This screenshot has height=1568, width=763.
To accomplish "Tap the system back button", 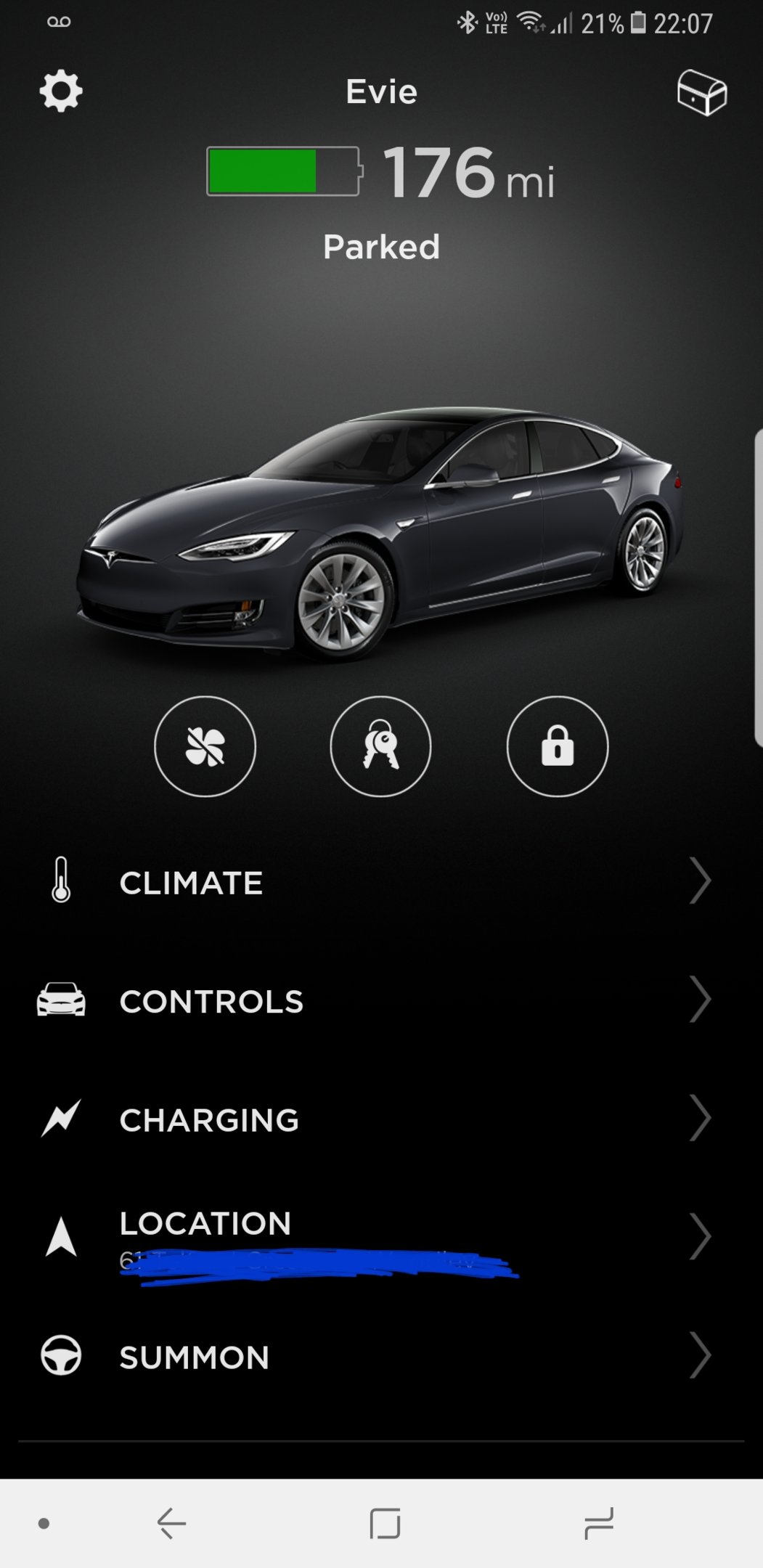I will (172, 1523).
